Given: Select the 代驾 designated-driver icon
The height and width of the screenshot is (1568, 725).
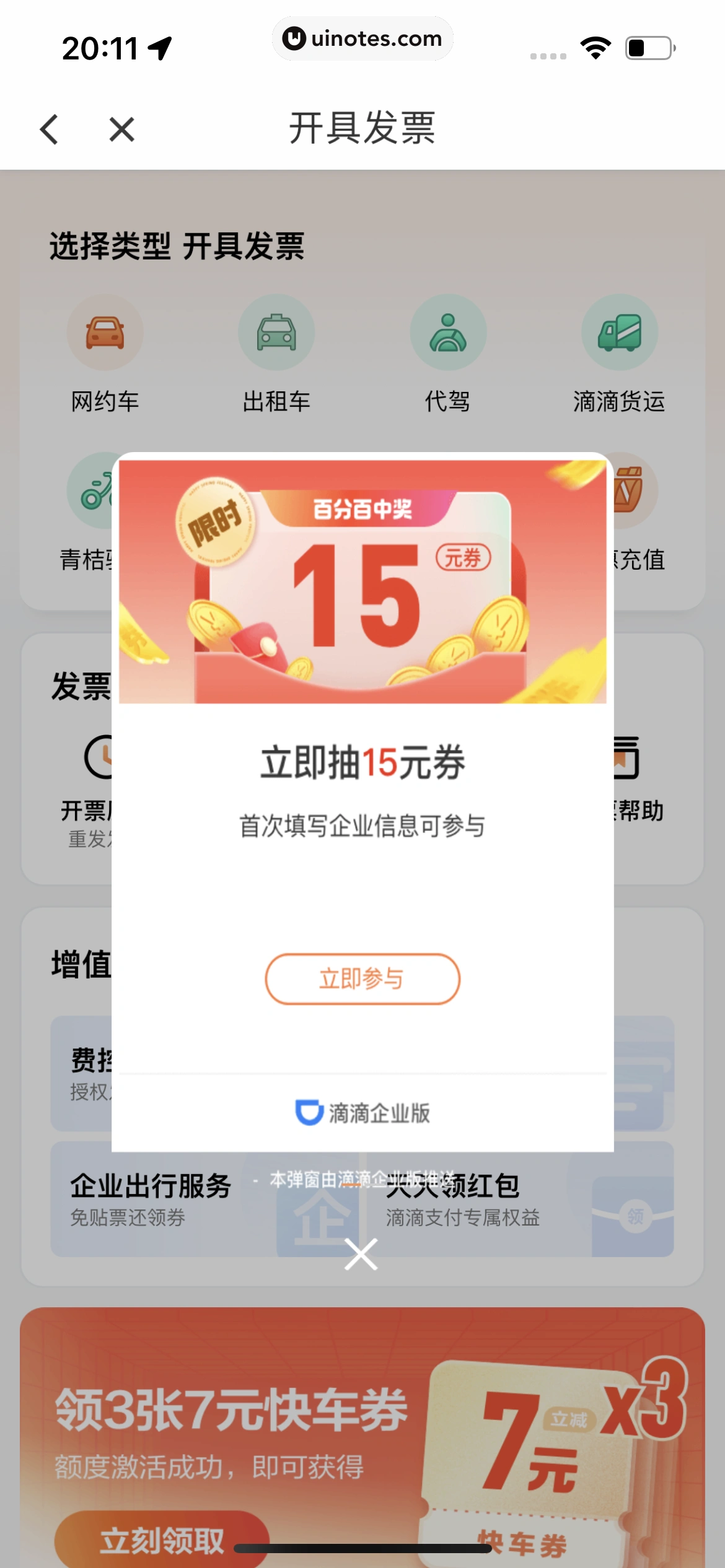Looking at the screenshot, I should [448, 332].
